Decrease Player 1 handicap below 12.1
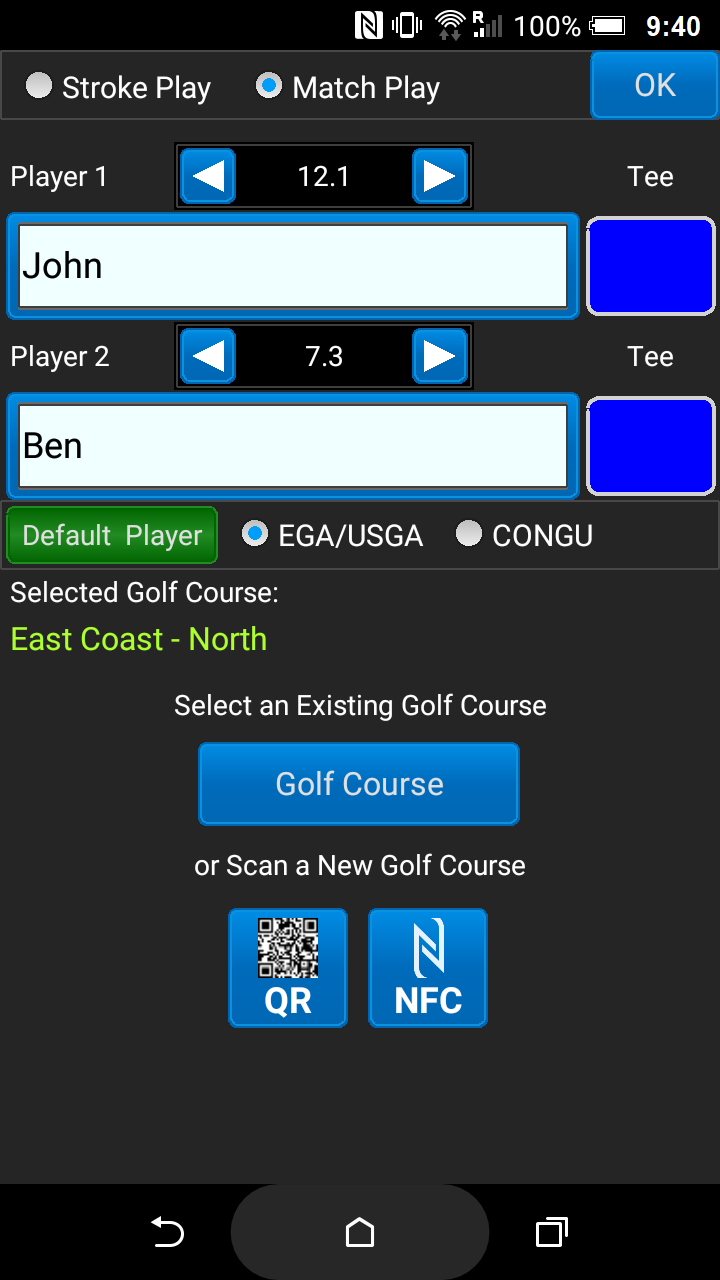 pyautogui.click(x=209, y=177)
